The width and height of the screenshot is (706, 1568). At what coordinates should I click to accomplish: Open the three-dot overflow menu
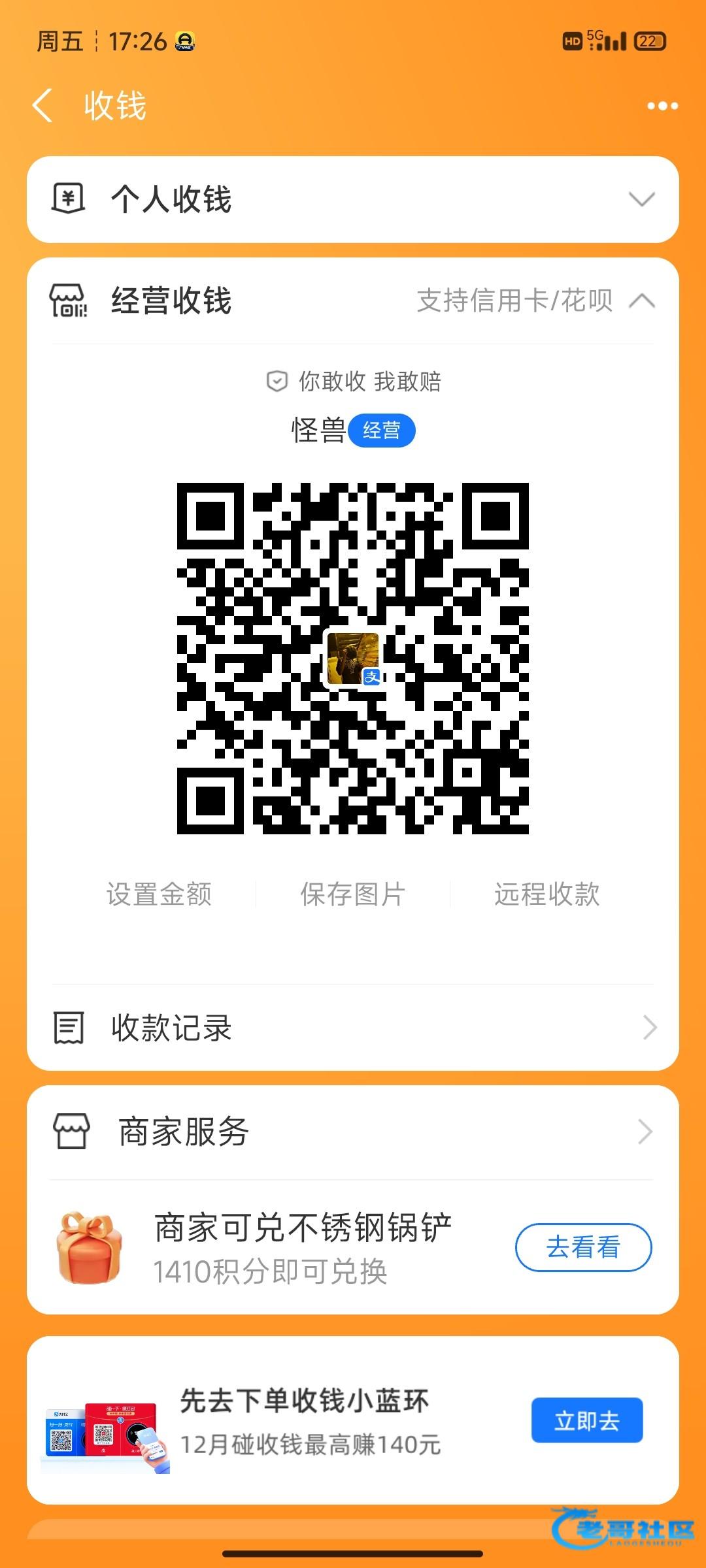(x=662, y=106)
